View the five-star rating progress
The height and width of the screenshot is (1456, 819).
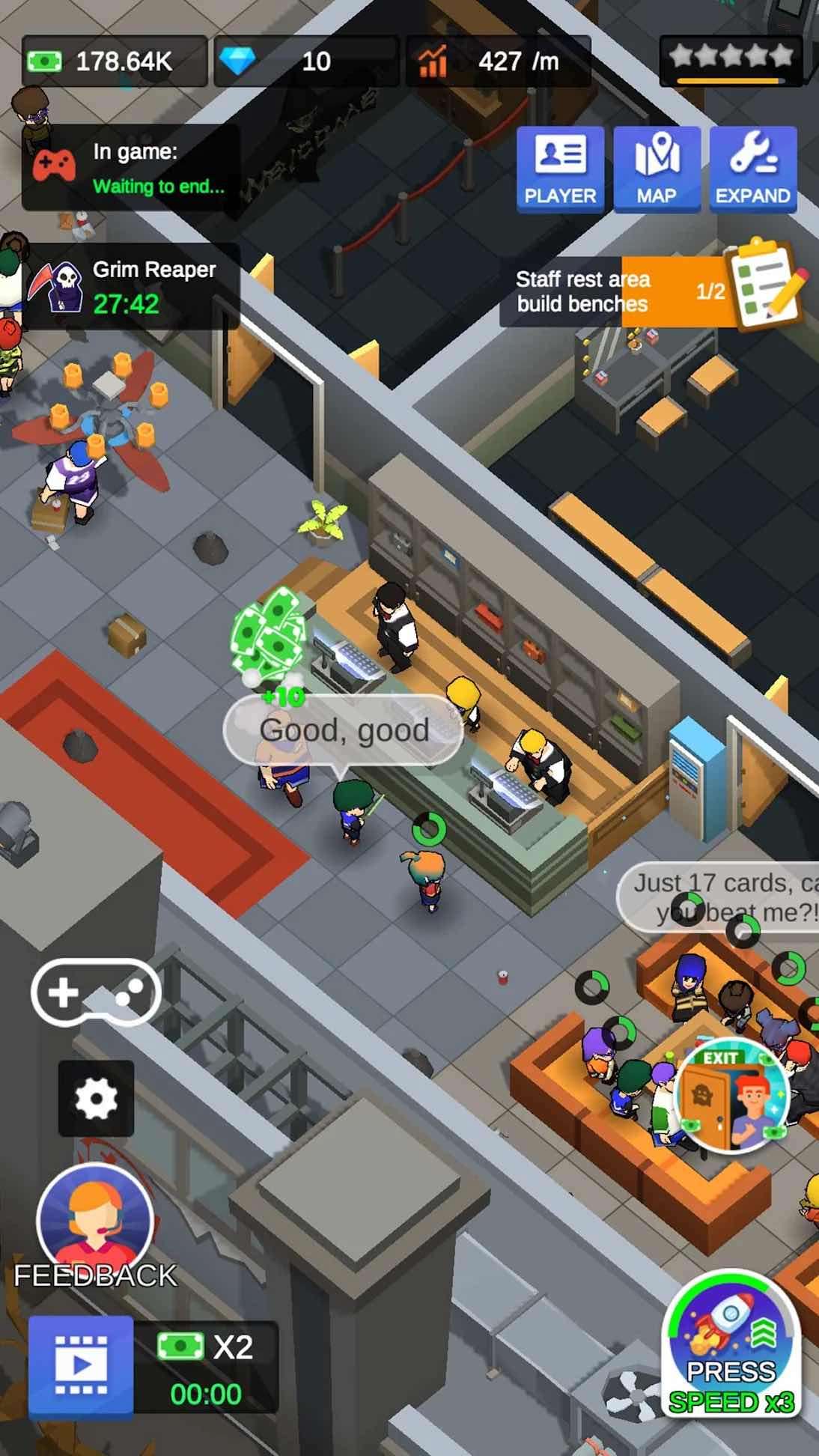pos(731,61)
